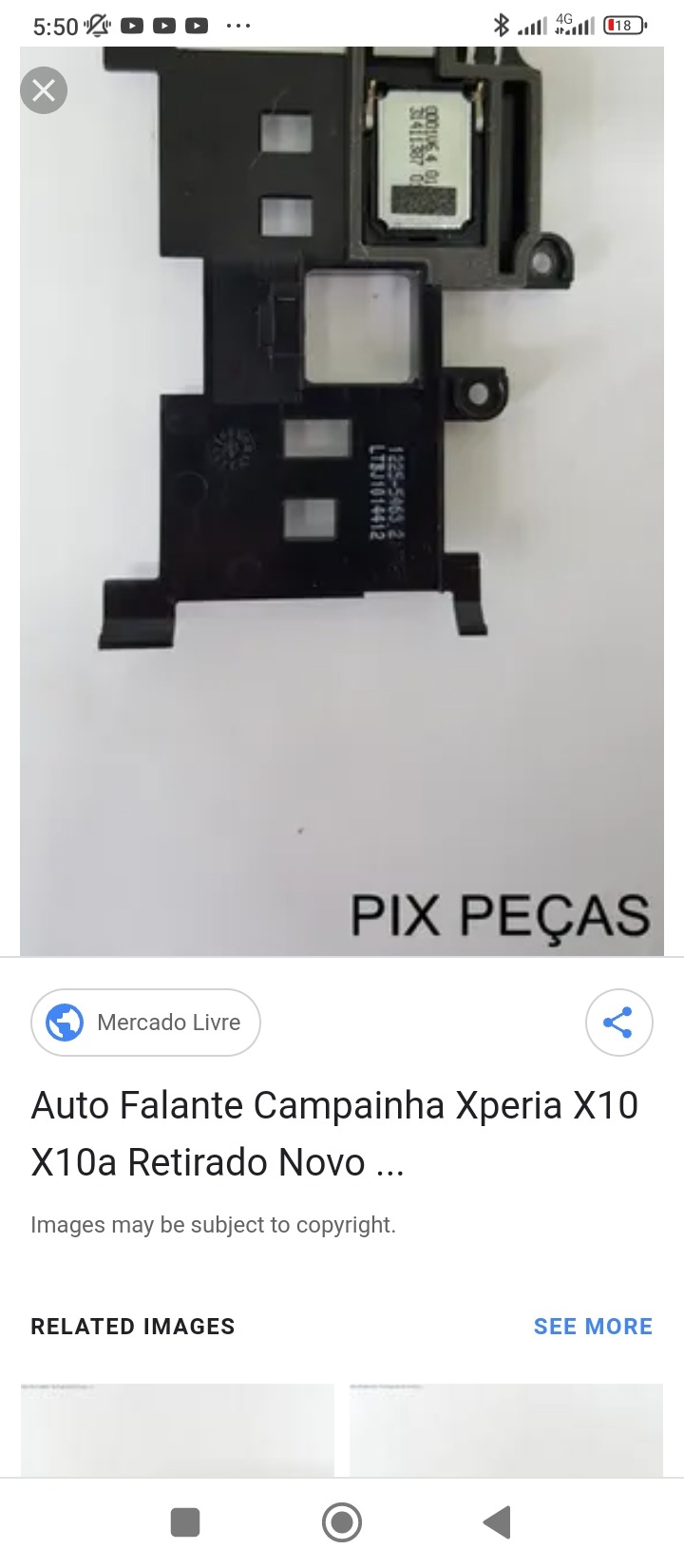Open the Auto Falante Campainha Xperia X10 title link
Viewport: 684px width, 1568px height.
(333, 1133)
